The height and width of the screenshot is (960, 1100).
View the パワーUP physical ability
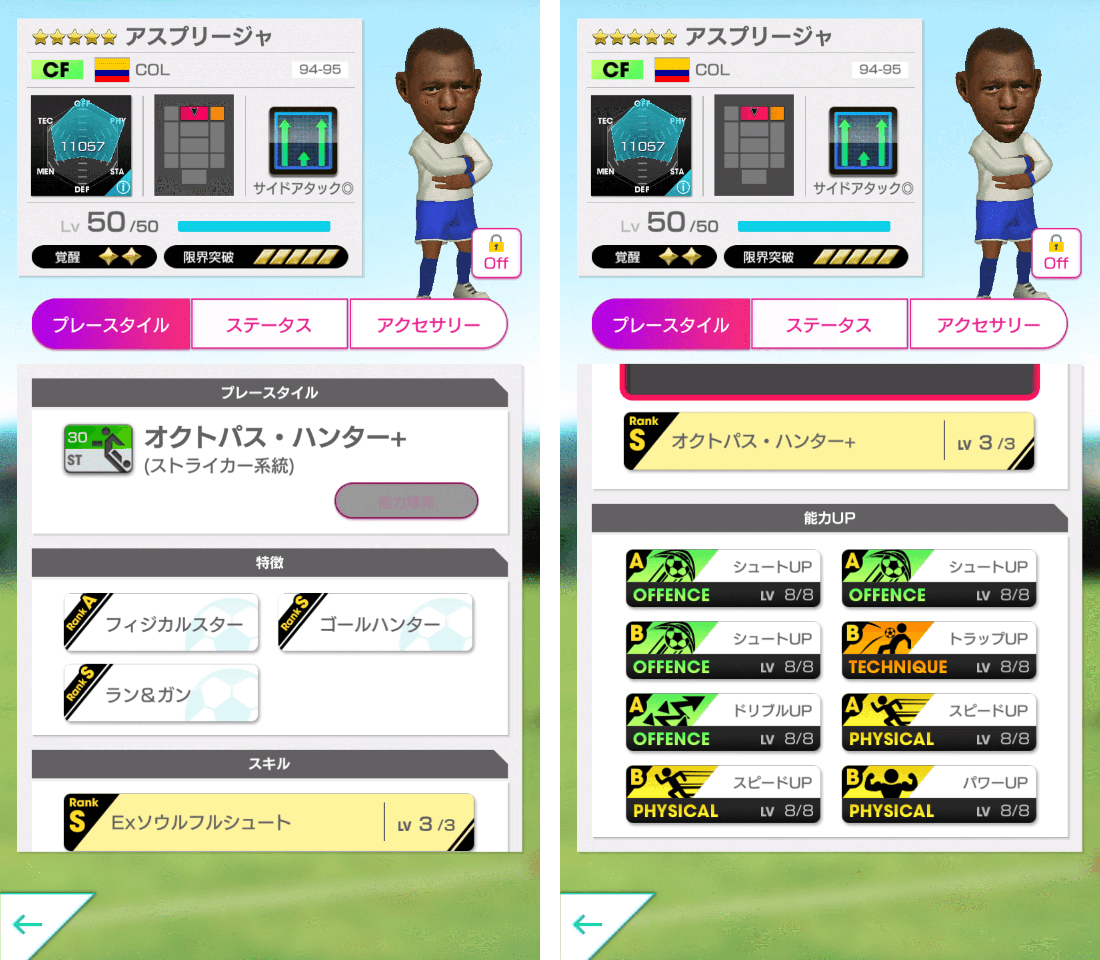click(939, 795)
